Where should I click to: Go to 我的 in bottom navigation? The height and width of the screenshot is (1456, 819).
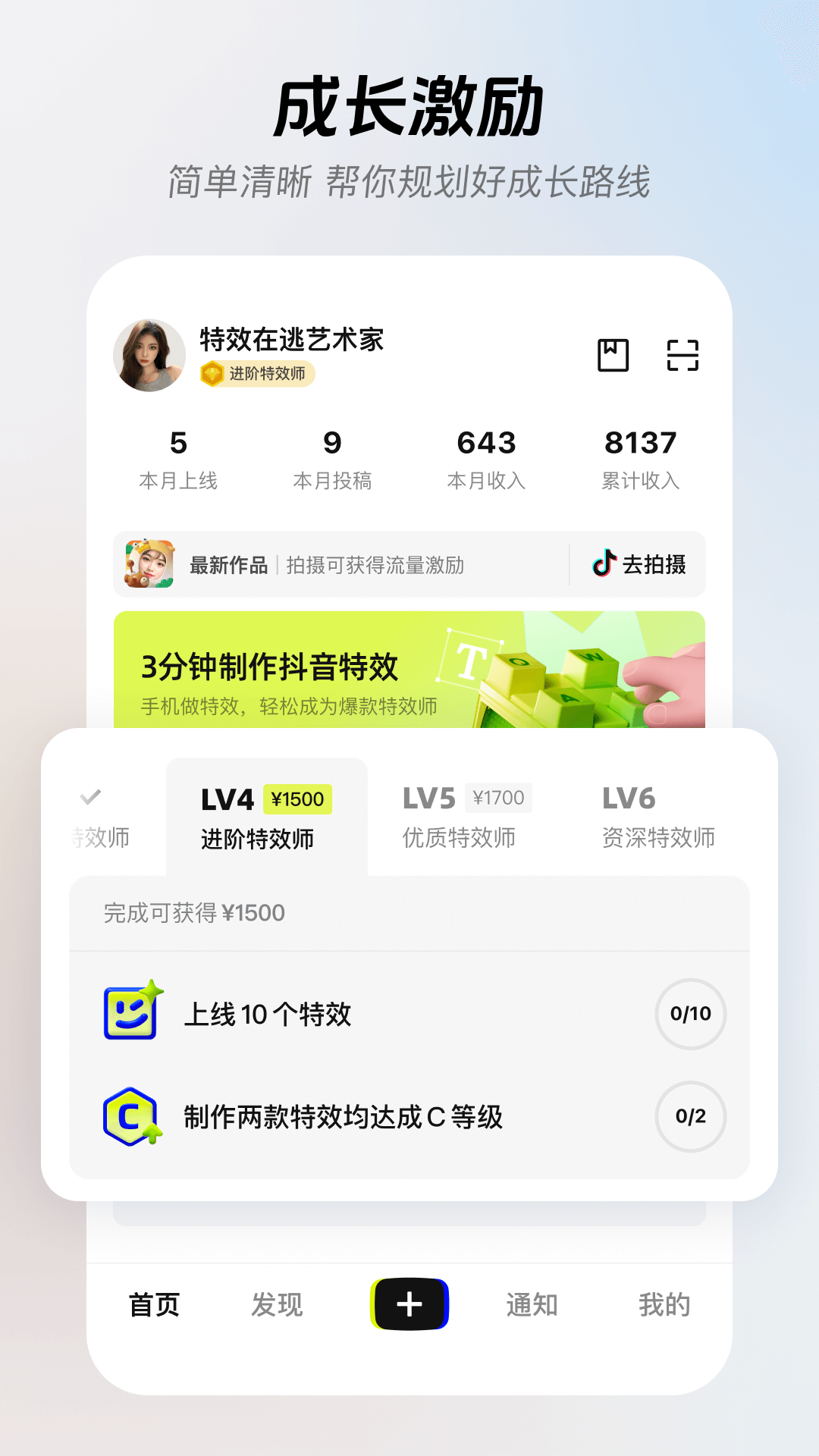pos(664,1302)
